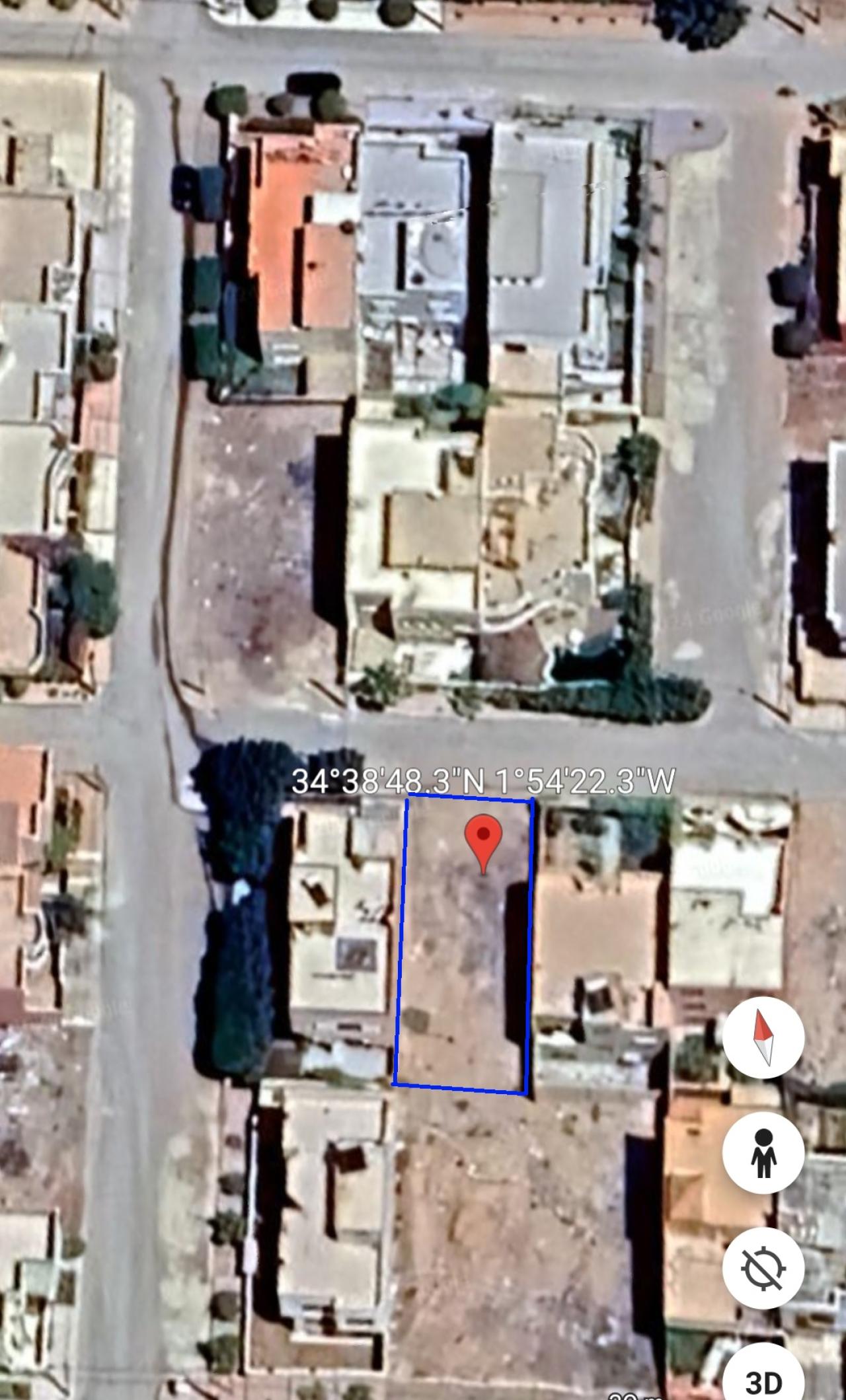Tap the compass to reset north
The width and height of the screenshot is (846, 1400).
click(763, 1038)
